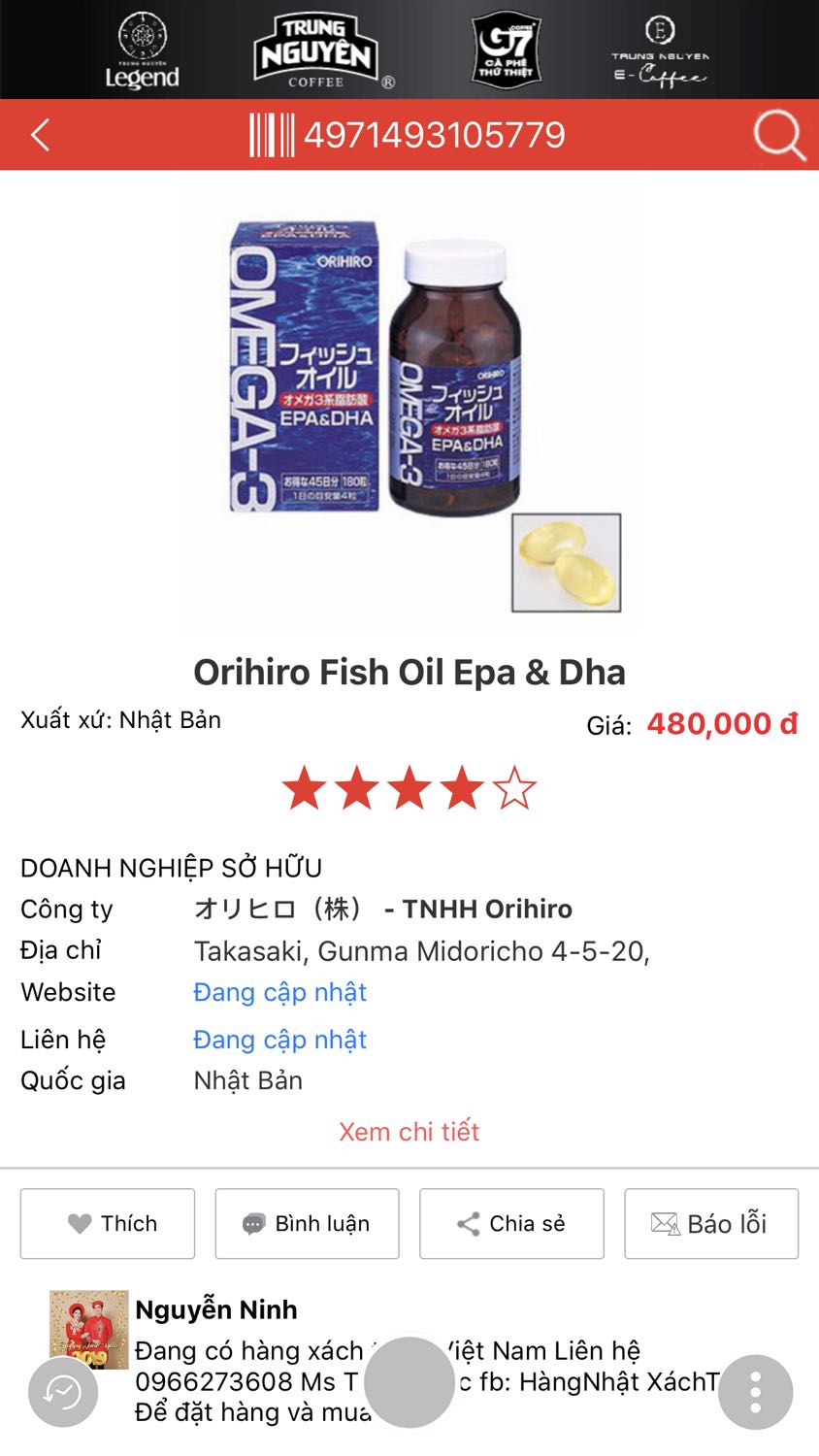
Task: Tap the history arrow icon bottom left
Action: coord(62,1391)
